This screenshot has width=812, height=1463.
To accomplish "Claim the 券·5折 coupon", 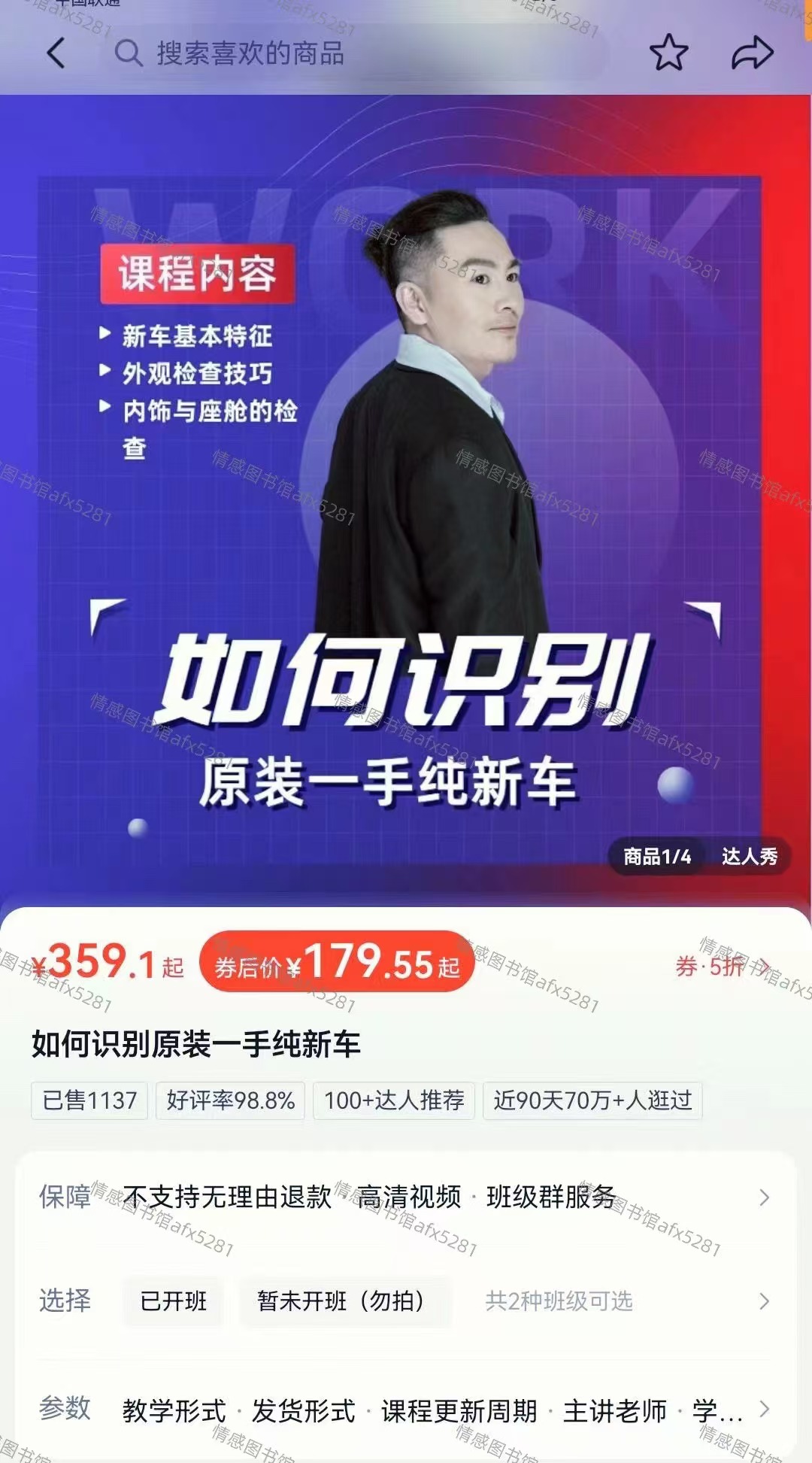I will 722,967.
